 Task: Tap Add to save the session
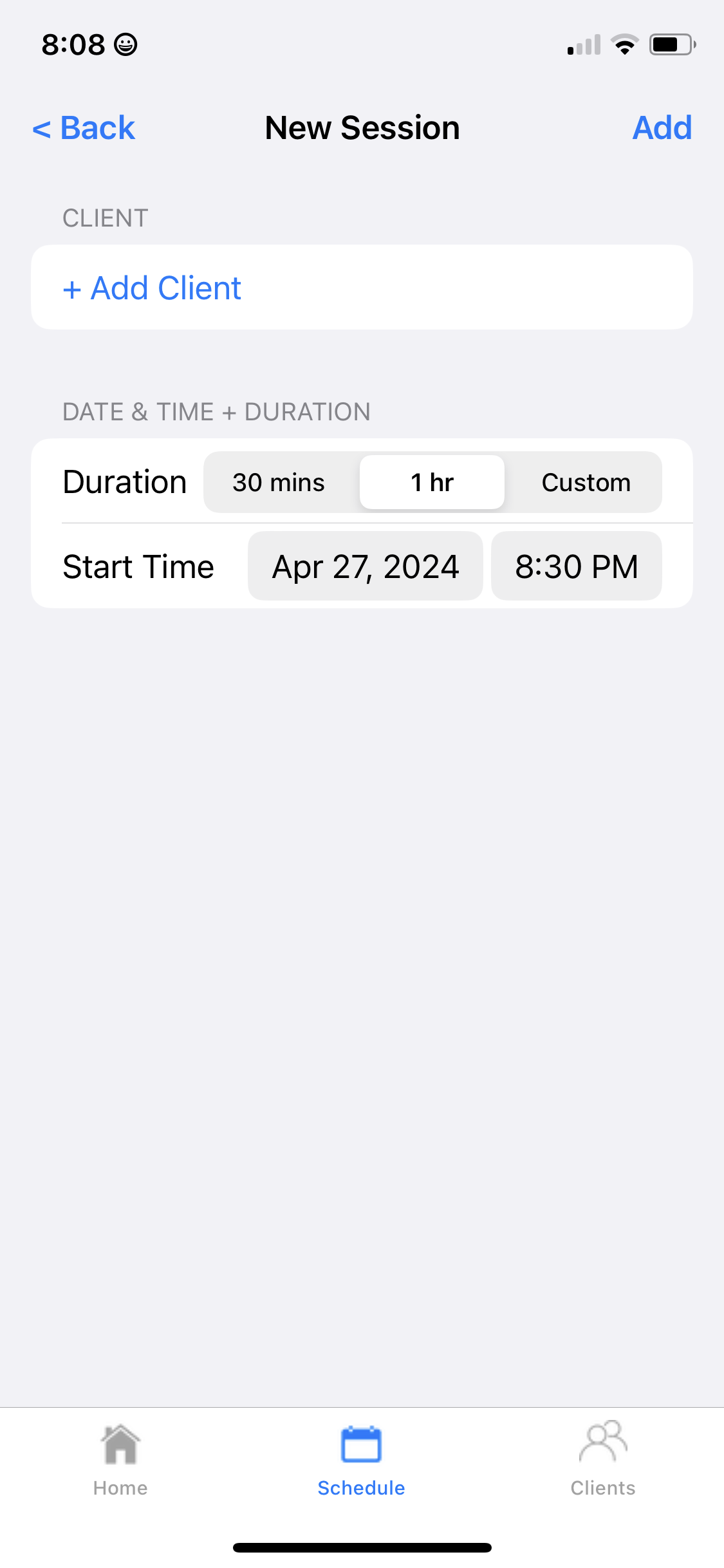[662, 128]
